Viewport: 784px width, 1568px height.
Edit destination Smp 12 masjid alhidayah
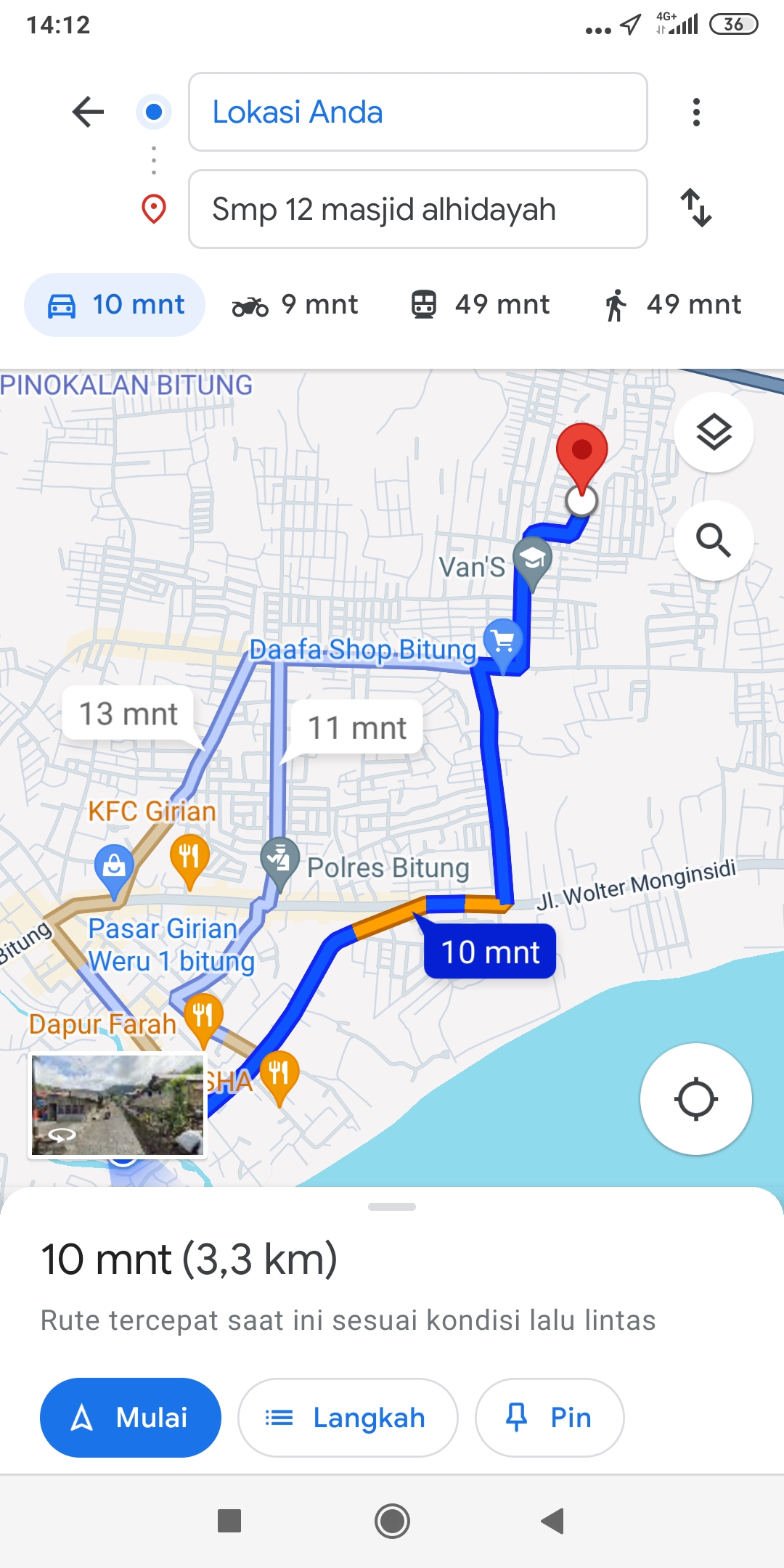(x=418, y=209)
